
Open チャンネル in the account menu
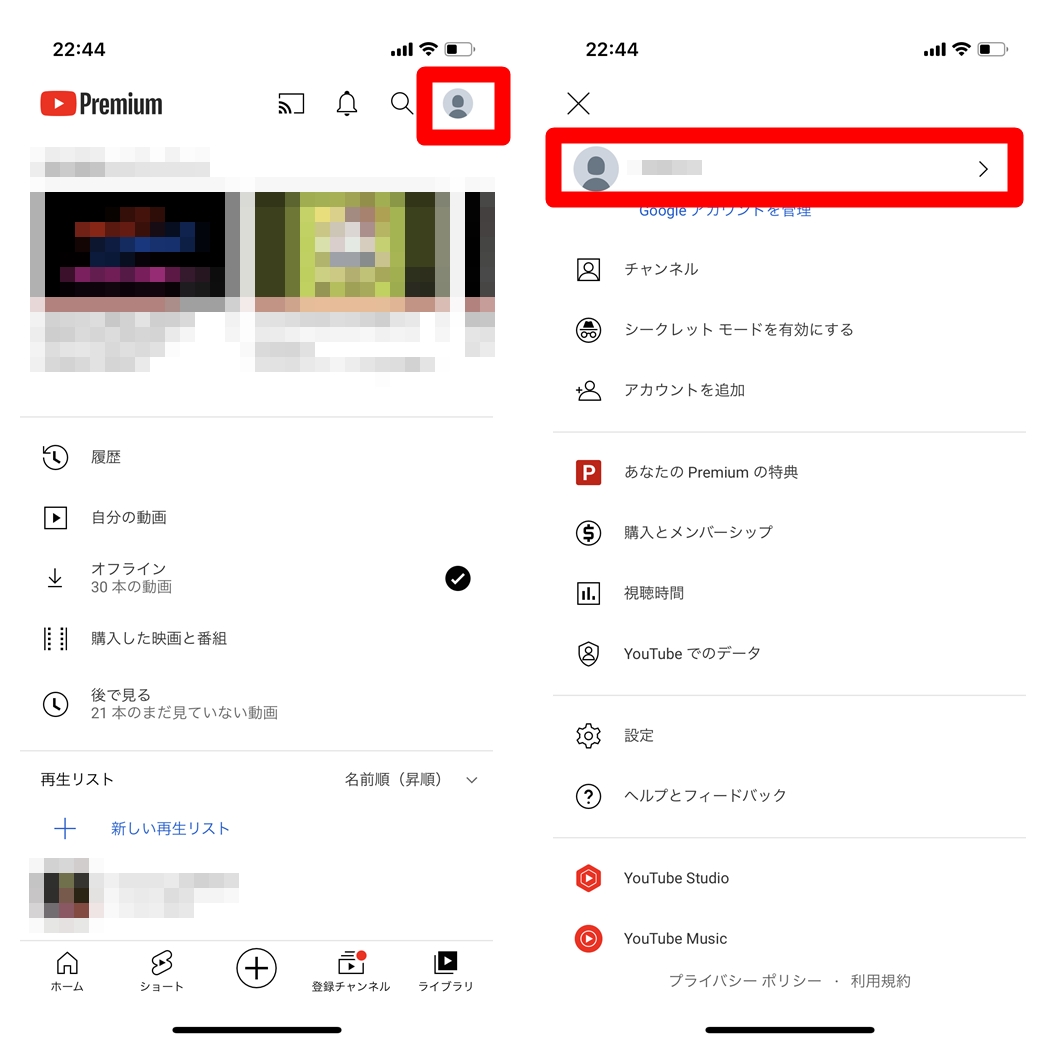pos(660,269)
